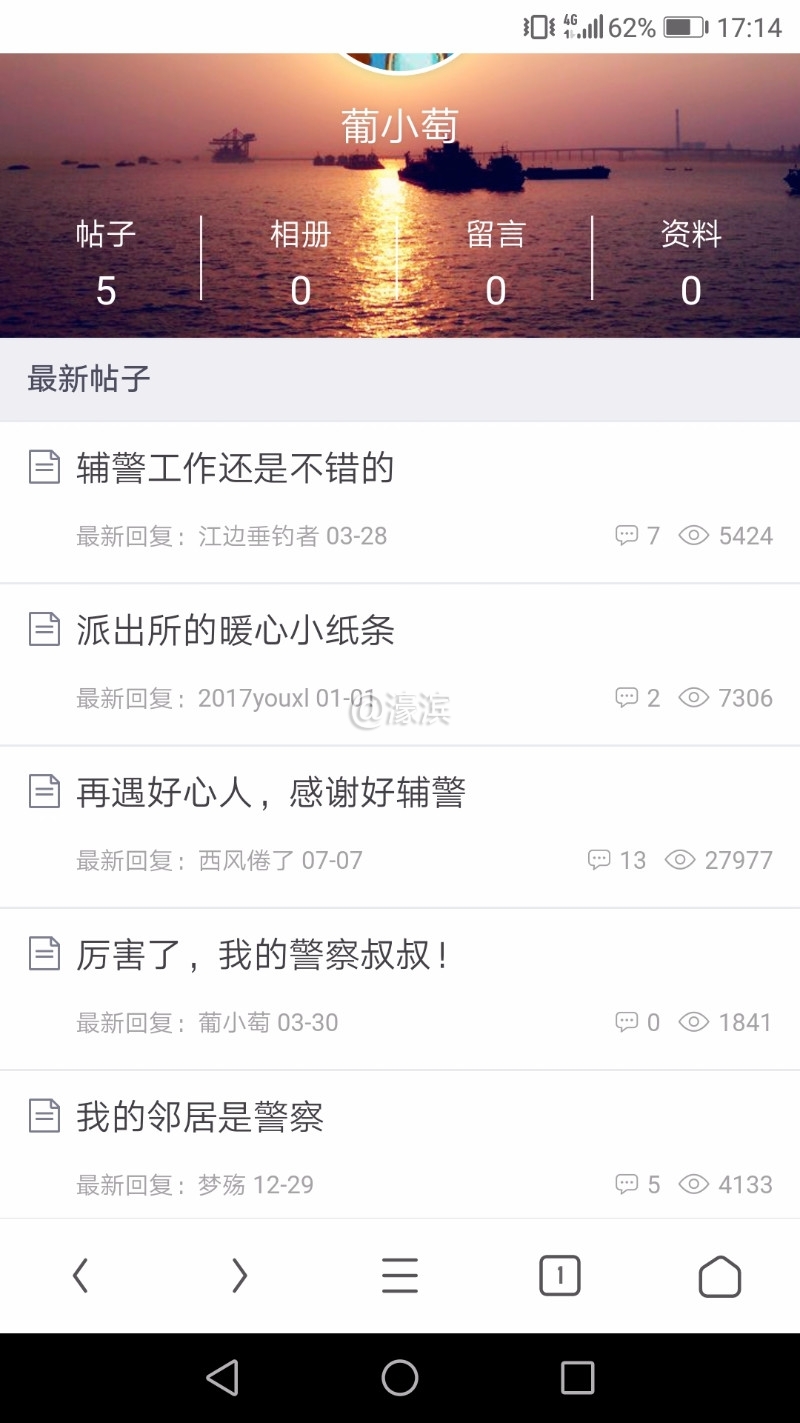
Task: Click the comment bubble icon on 派出所的暖心小纸条
Action: click(x=626, y=697)
